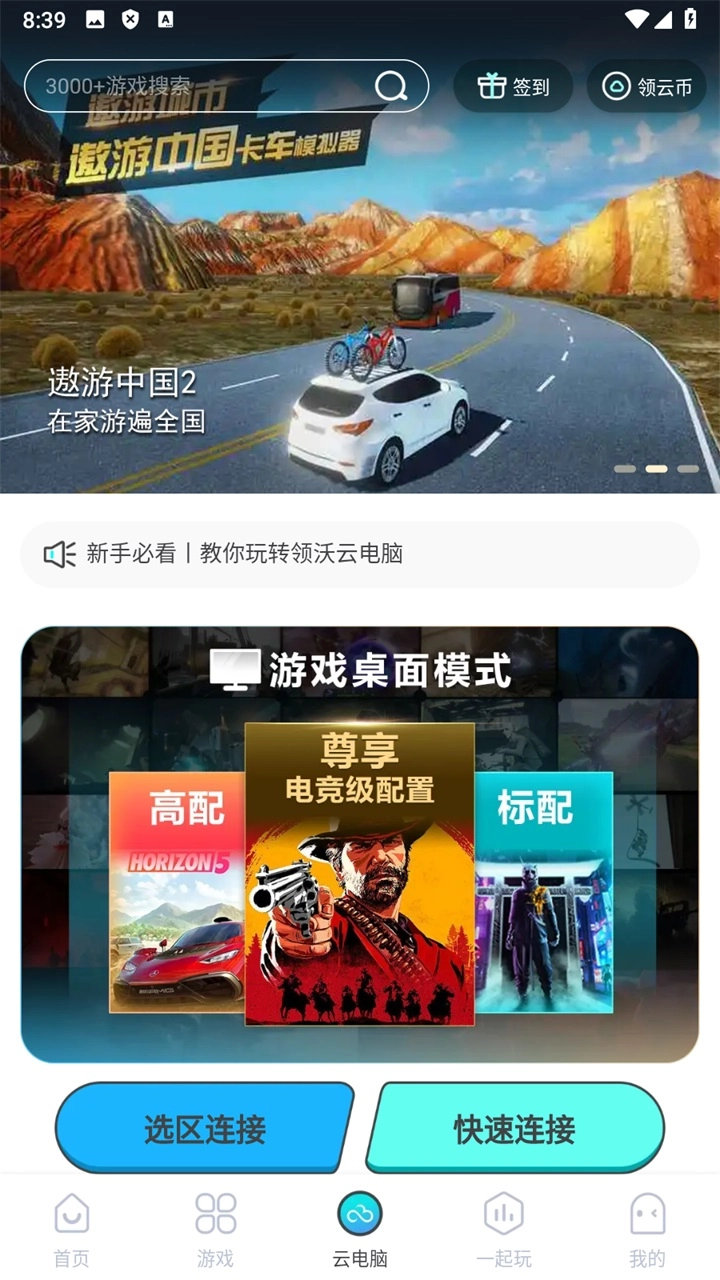Select the third carousel indicator dot
The width and height of the screenshot is (720, 1280).
tap(690, 468)
